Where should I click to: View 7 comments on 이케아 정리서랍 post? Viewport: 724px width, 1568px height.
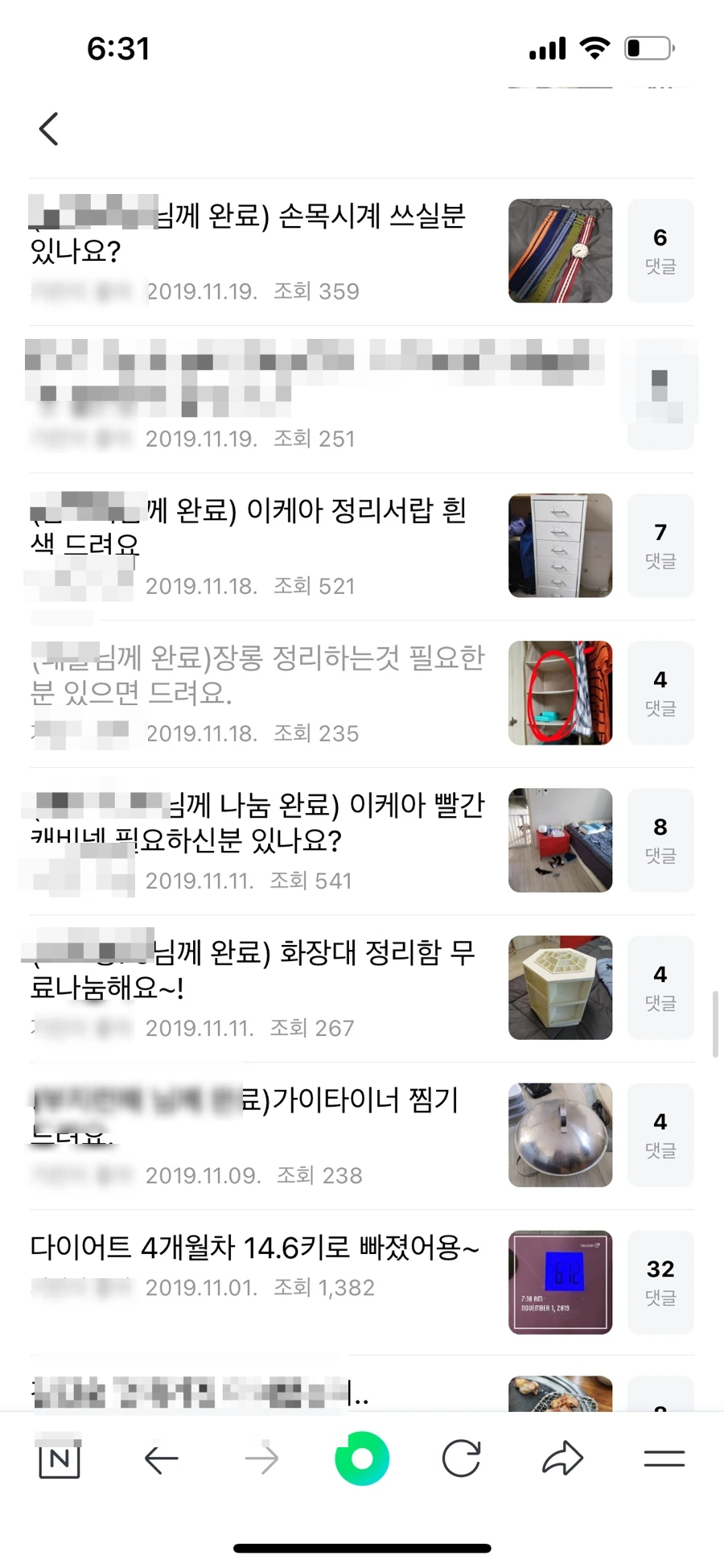[x=660, y=545]
